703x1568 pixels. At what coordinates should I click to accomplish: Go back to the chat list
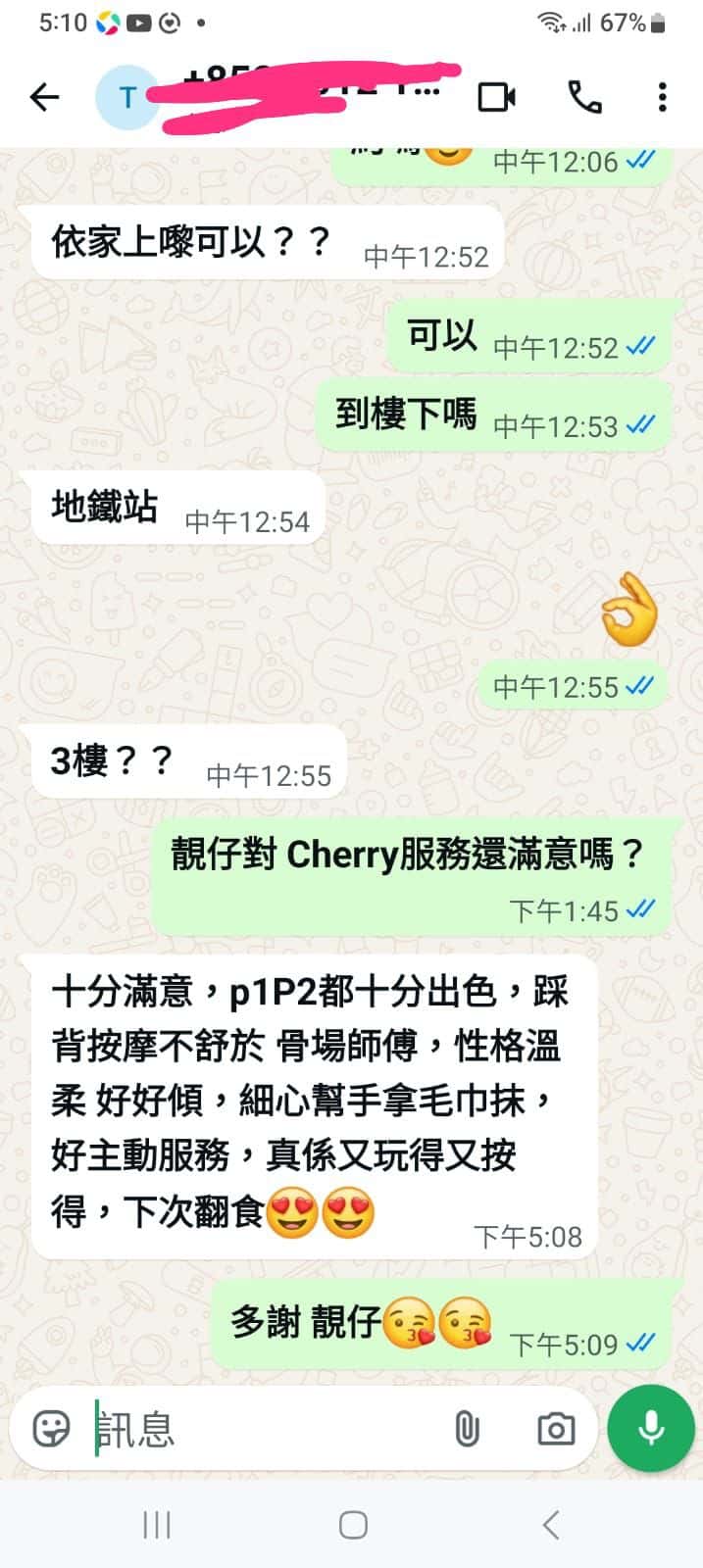coord(45,97)
